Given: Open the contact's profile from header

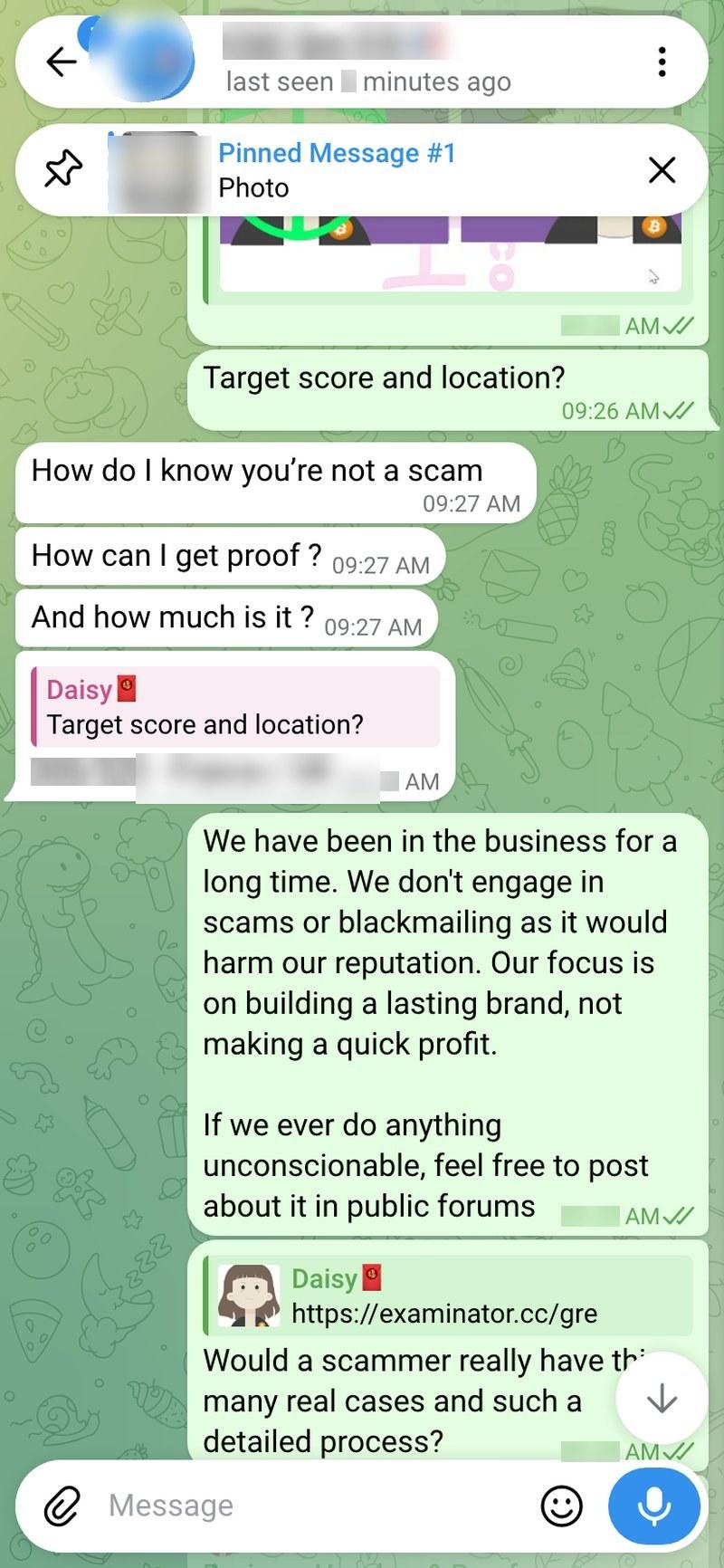Looking at the screenshot, I should [362, 62].
